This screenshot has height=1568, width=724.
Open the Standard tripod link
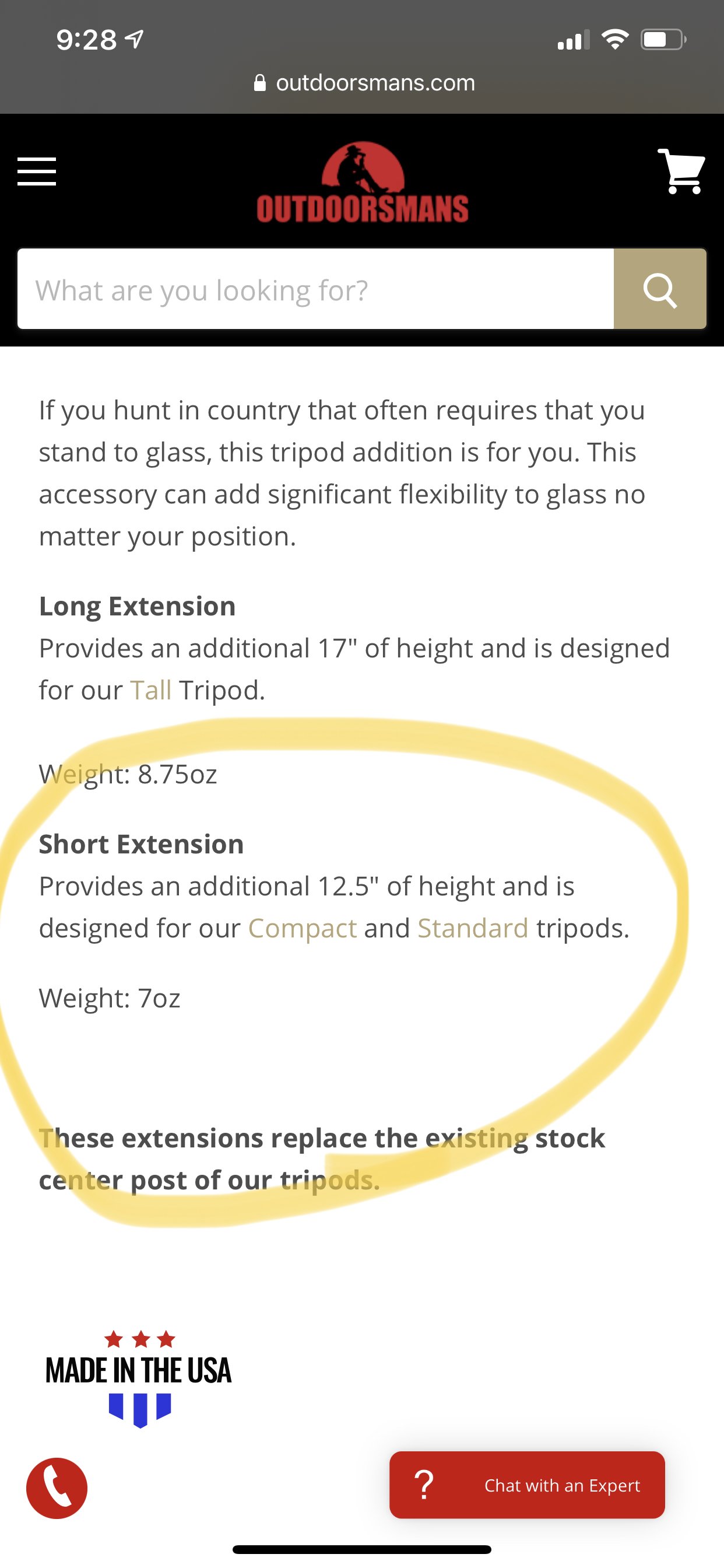click(473, 928)
